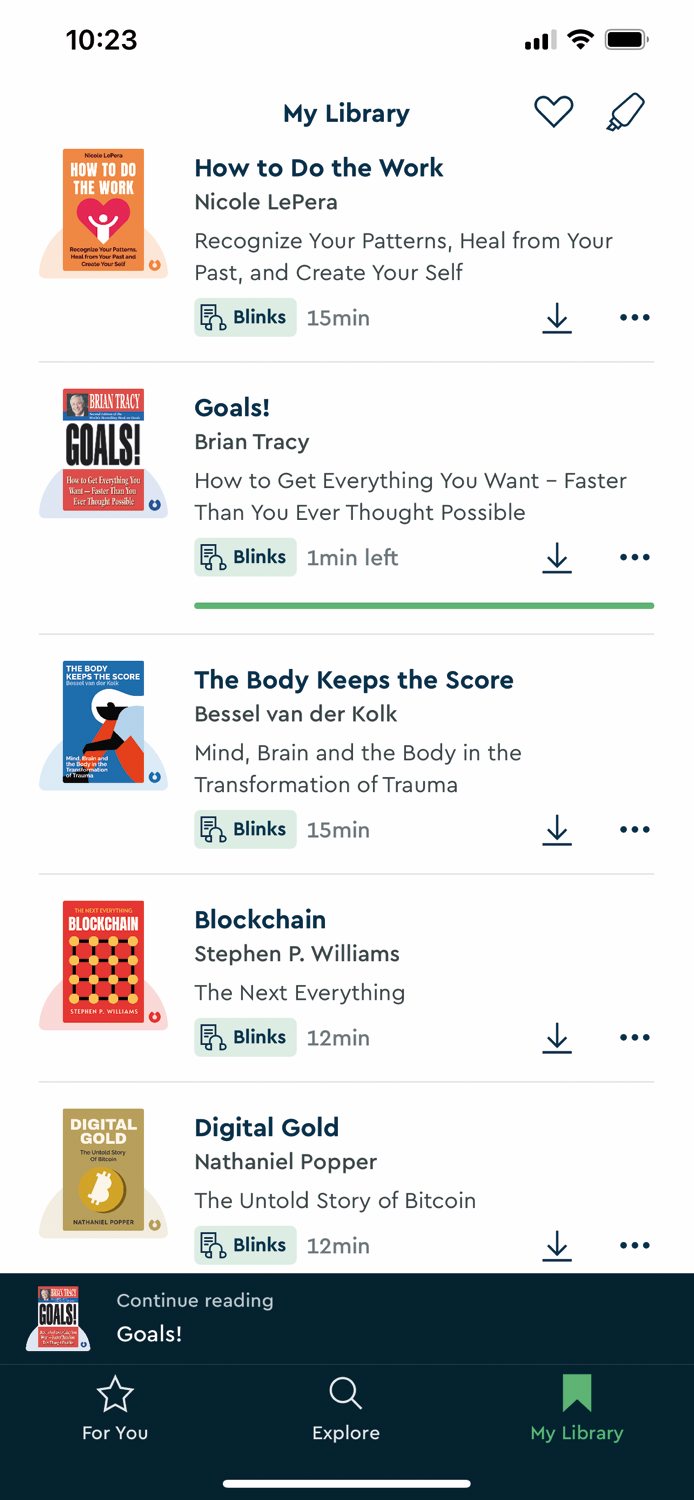Open more options for Goals! by Brian Tracy

pyautogui.click(x=635, y=558)
